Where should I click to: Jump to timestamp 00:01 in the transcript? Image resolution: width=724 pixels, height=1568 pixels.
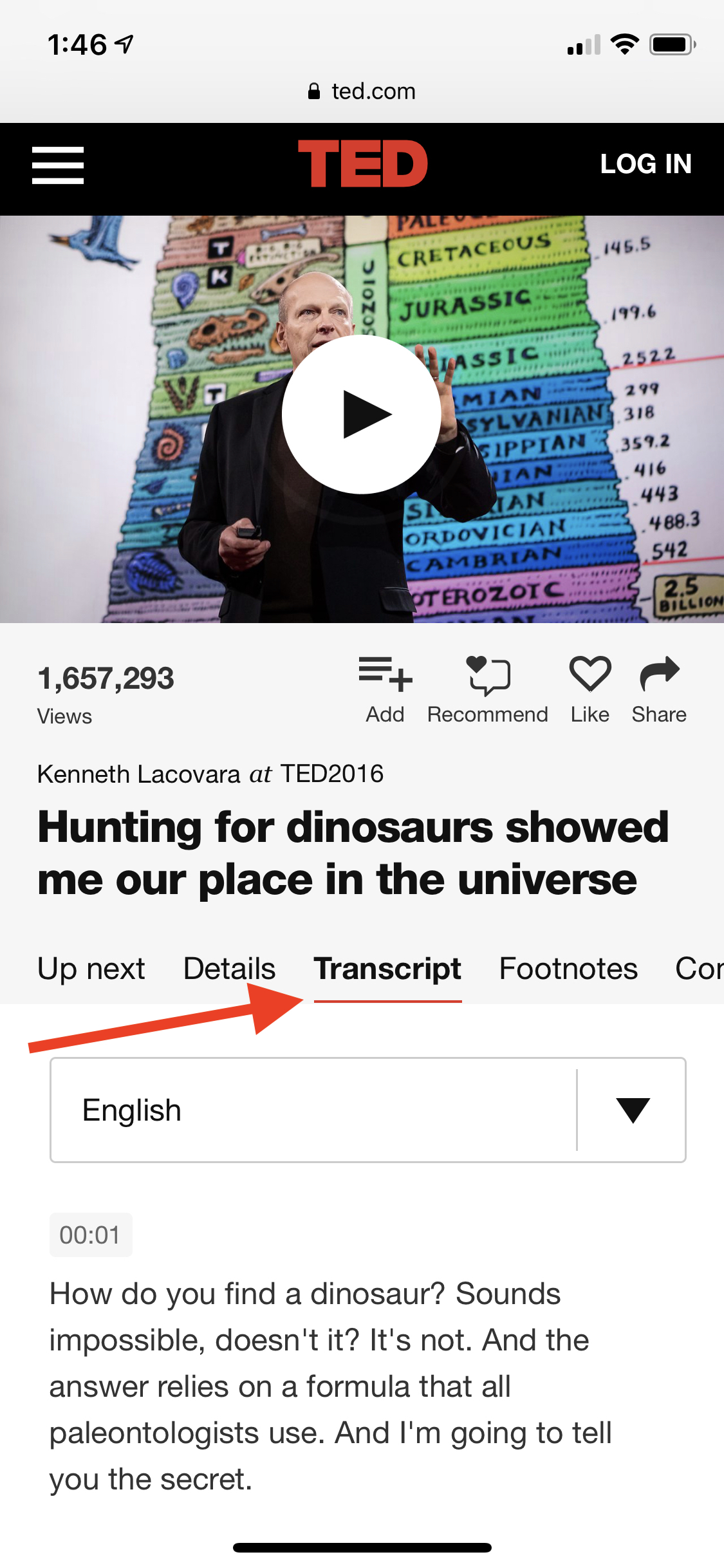(x=91, y=1235)
